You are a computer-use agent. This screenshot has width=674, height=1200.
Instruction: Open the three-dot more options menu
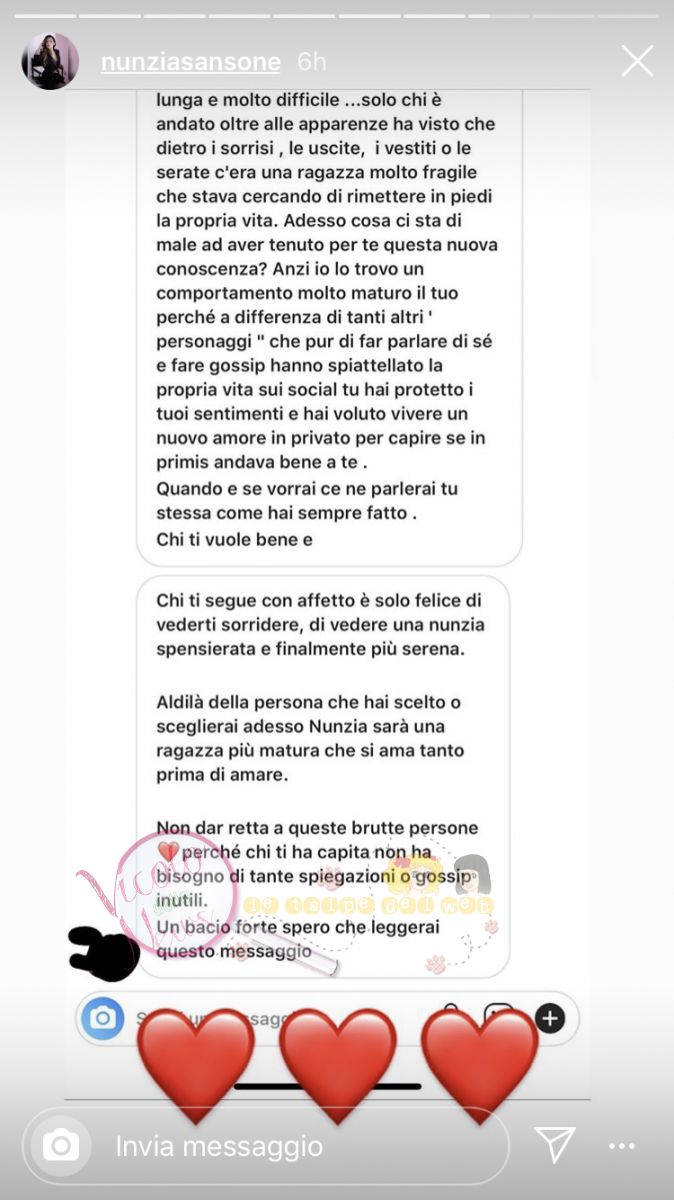[622, 1145]
